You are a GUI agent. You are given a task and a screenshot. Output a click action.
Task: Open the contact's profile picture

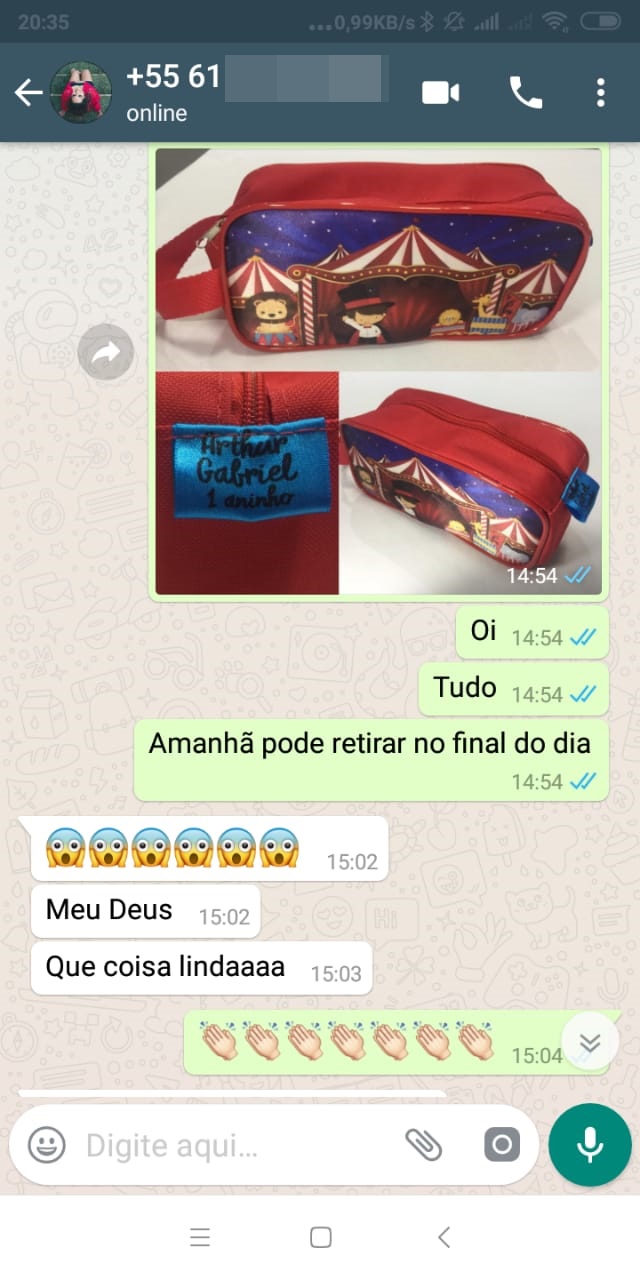[81, 93]
